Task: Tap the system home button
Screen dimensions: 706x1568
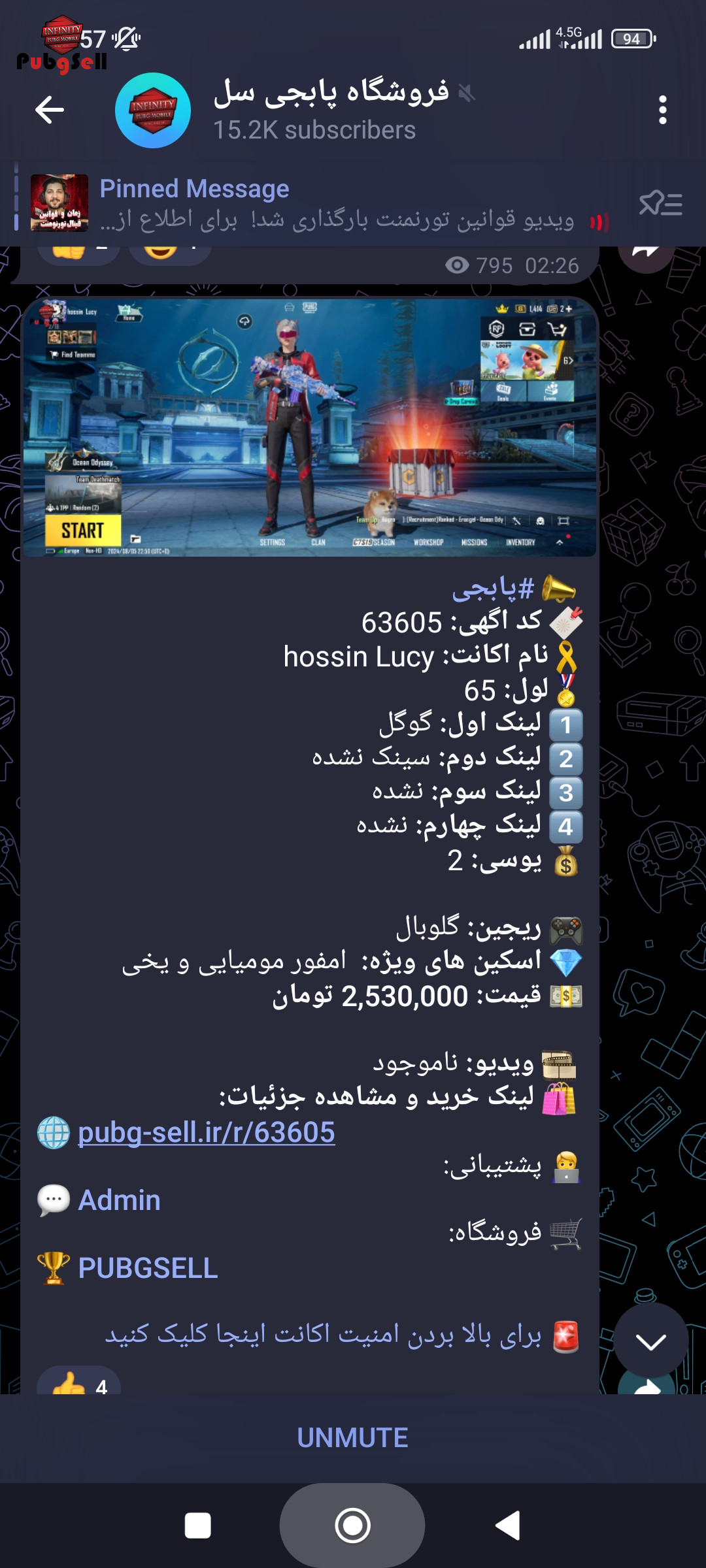Action: pos(352,1526)
